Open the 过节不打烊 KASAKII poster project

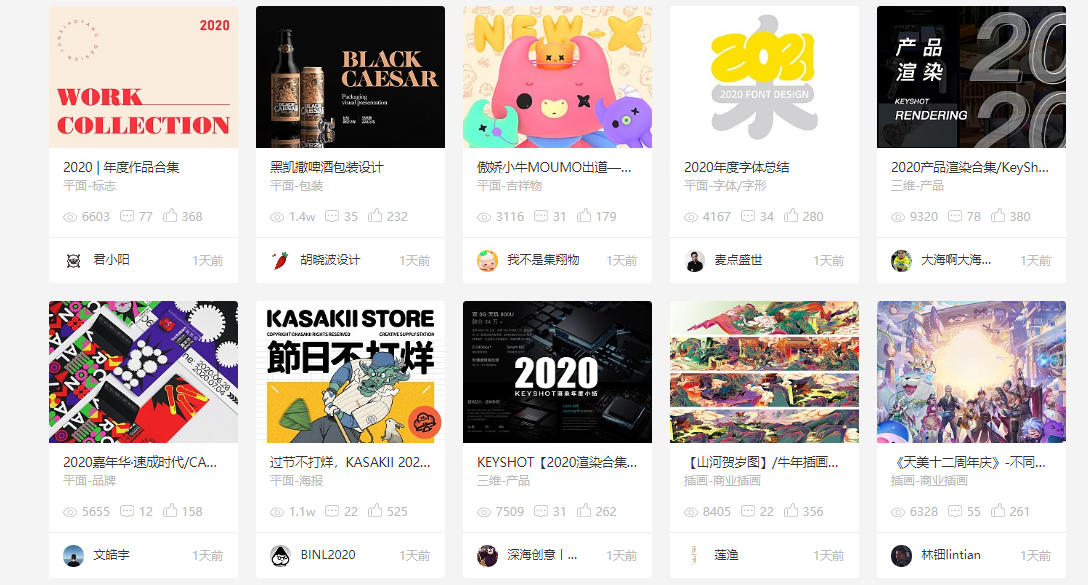tap(349, 462)
